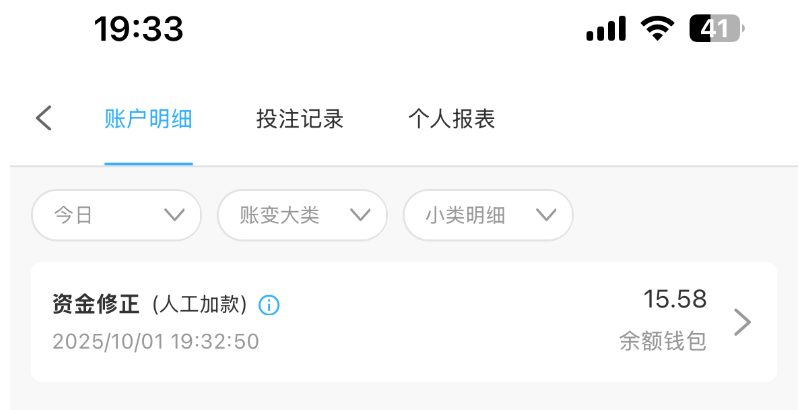
Task: Open the 账变大类 dropdown filter
Action: tap(302, 215)
